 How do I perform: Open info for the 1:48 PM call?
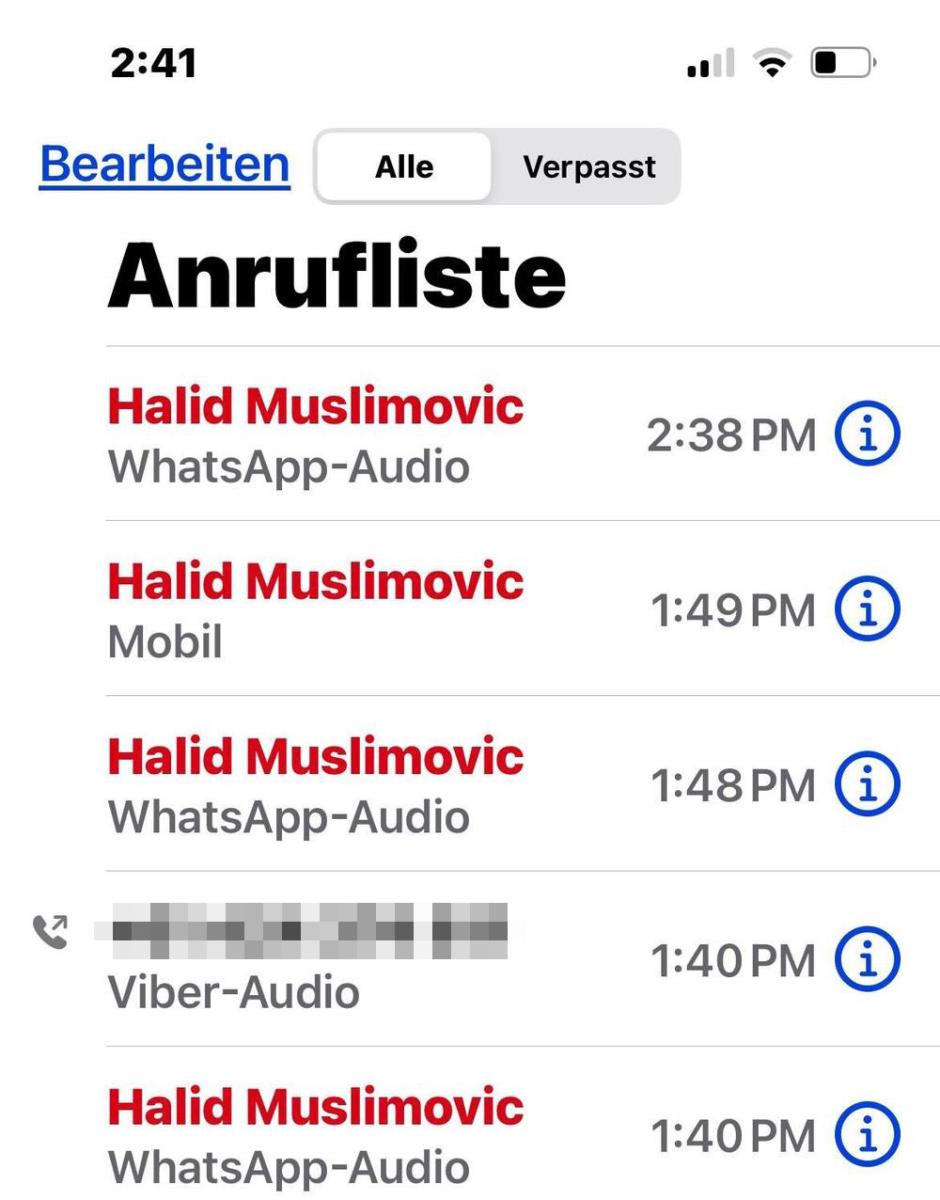pos(867,785)
